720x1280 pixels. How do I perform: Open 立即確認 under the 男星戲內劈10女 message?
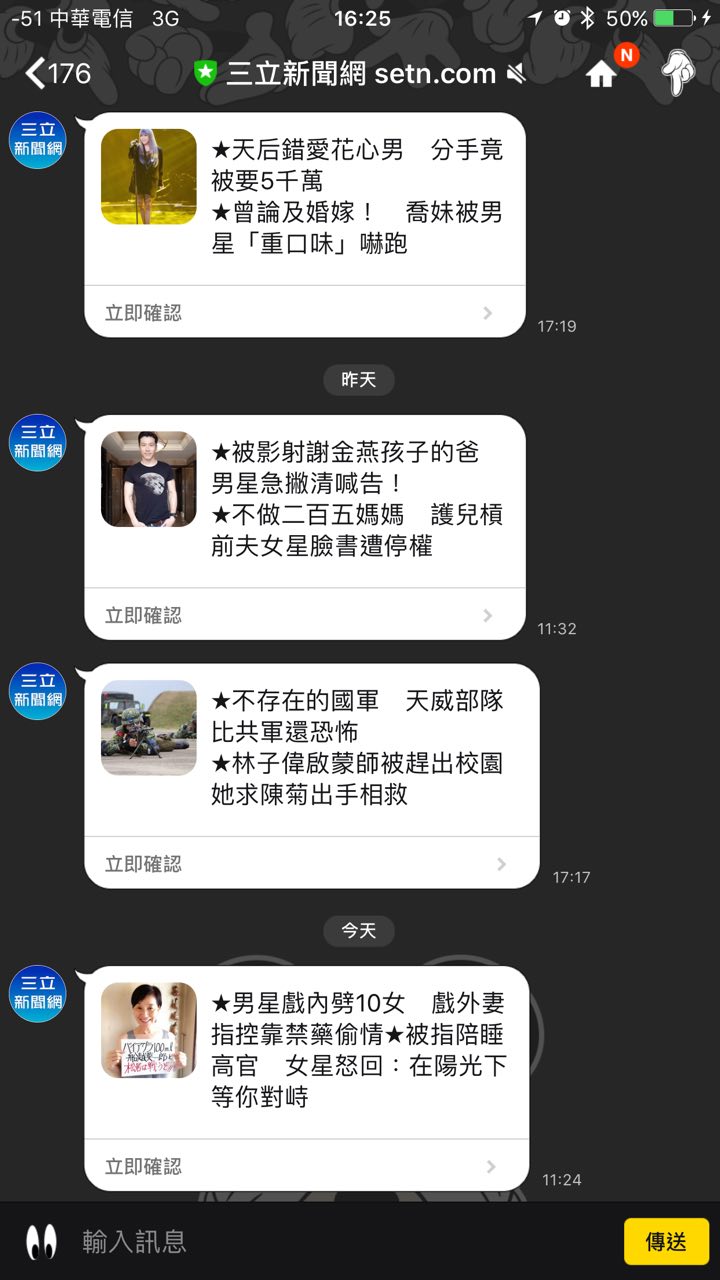[x=304, y=1166]
